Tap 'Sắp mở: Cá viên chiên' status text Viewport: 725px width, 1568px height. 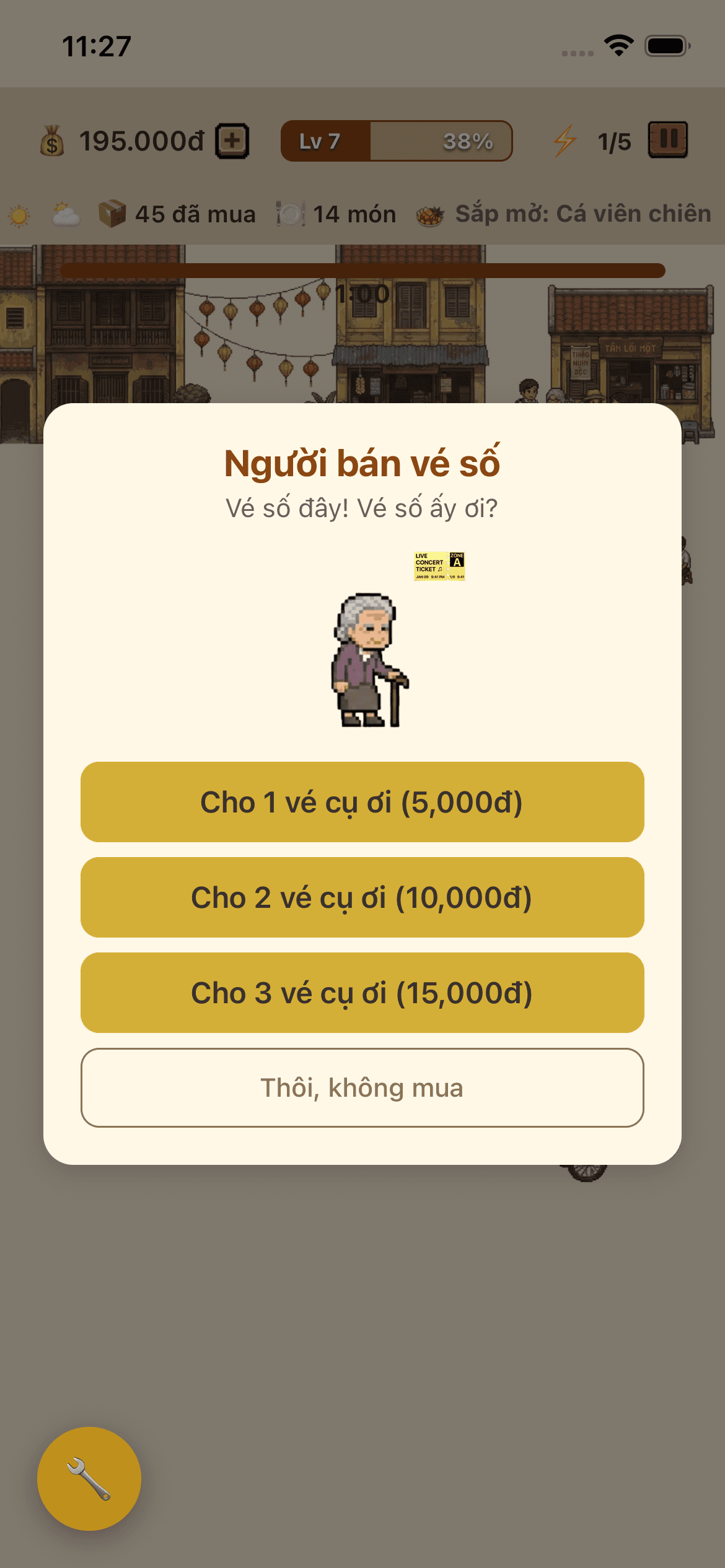(582, 214)
